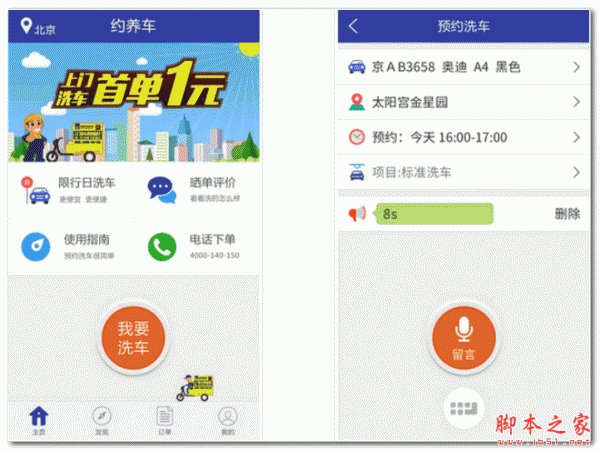The image size is (600, 451).
Task: Switch to the 订单 tab
Action: click(165, 420)
